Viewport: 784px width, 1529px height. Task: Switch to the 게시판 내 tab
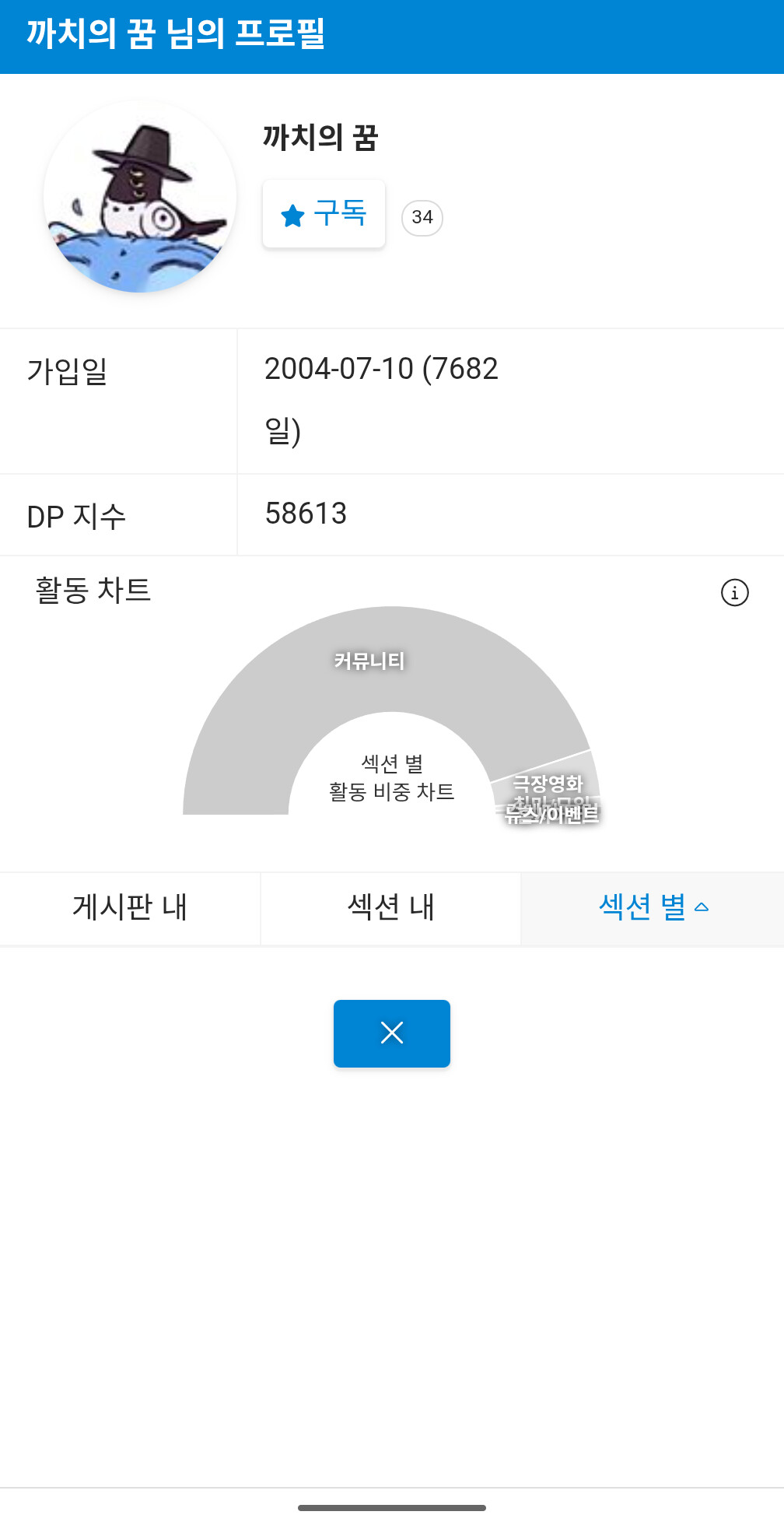[130, 908]
